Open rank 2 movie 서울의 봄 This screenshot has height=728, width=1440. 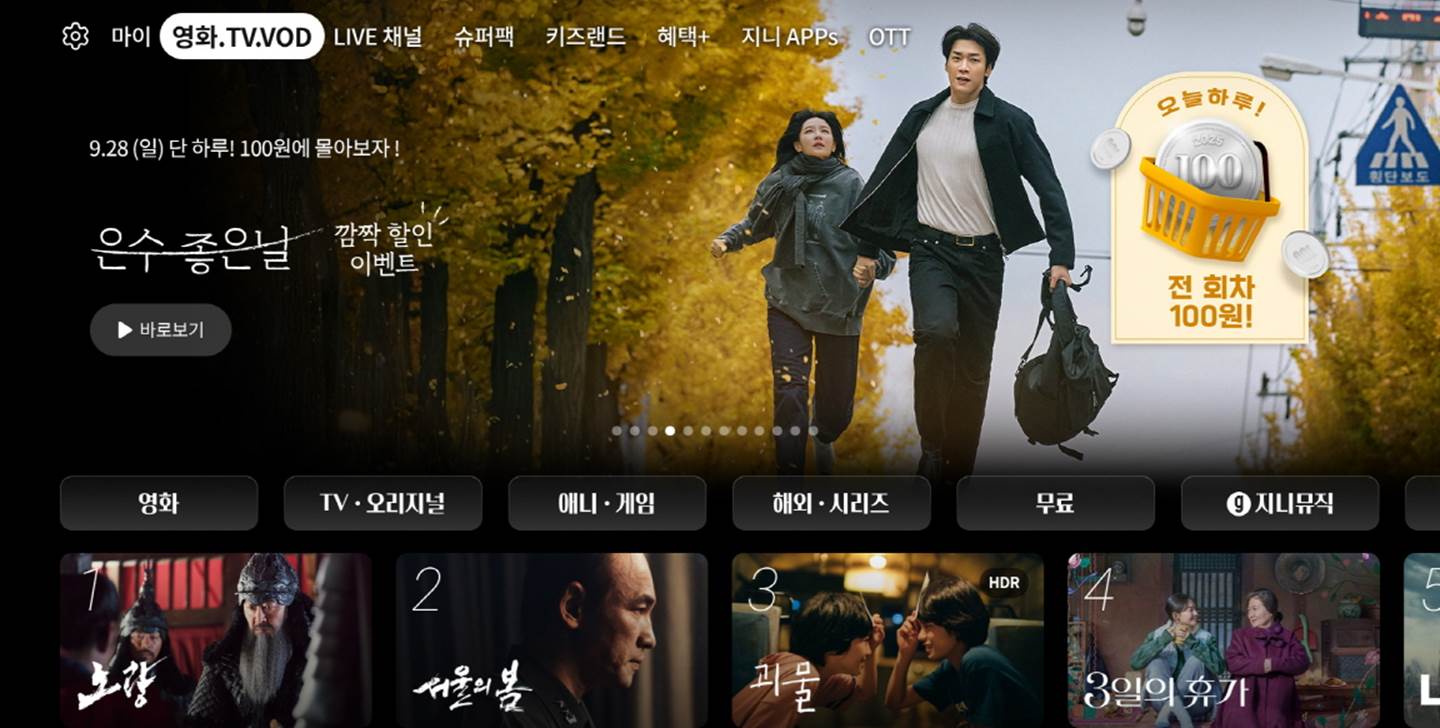tap(552, 640)
